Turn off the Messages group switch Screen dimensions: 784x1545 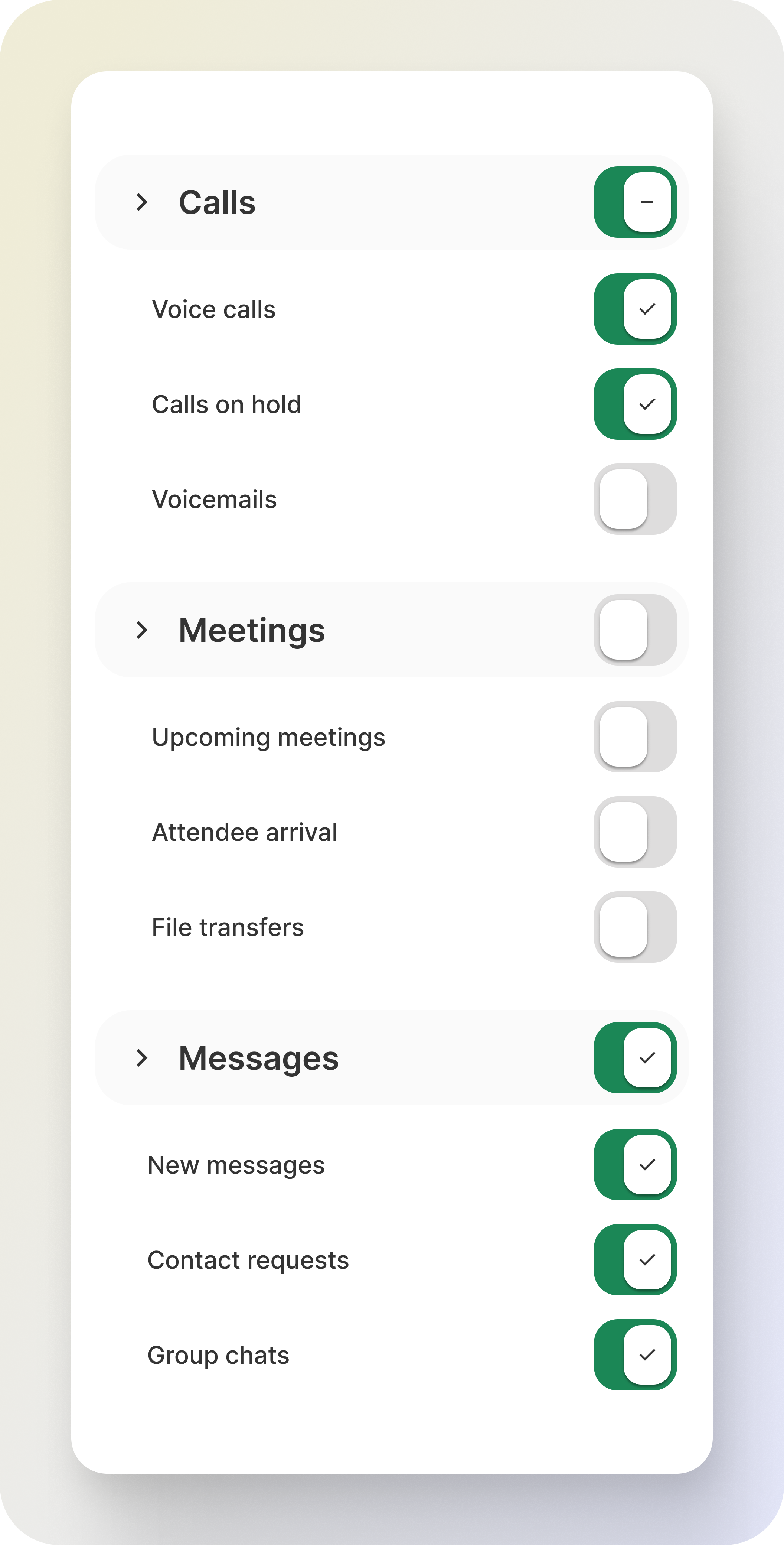pos(635,1057)
